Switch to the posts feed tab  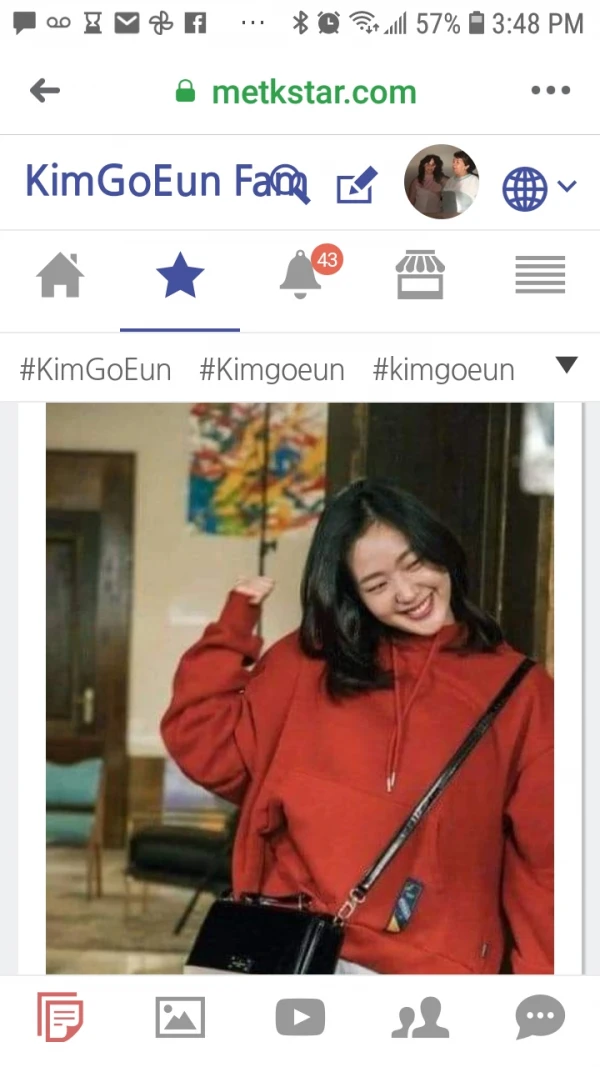point(60,1018)
